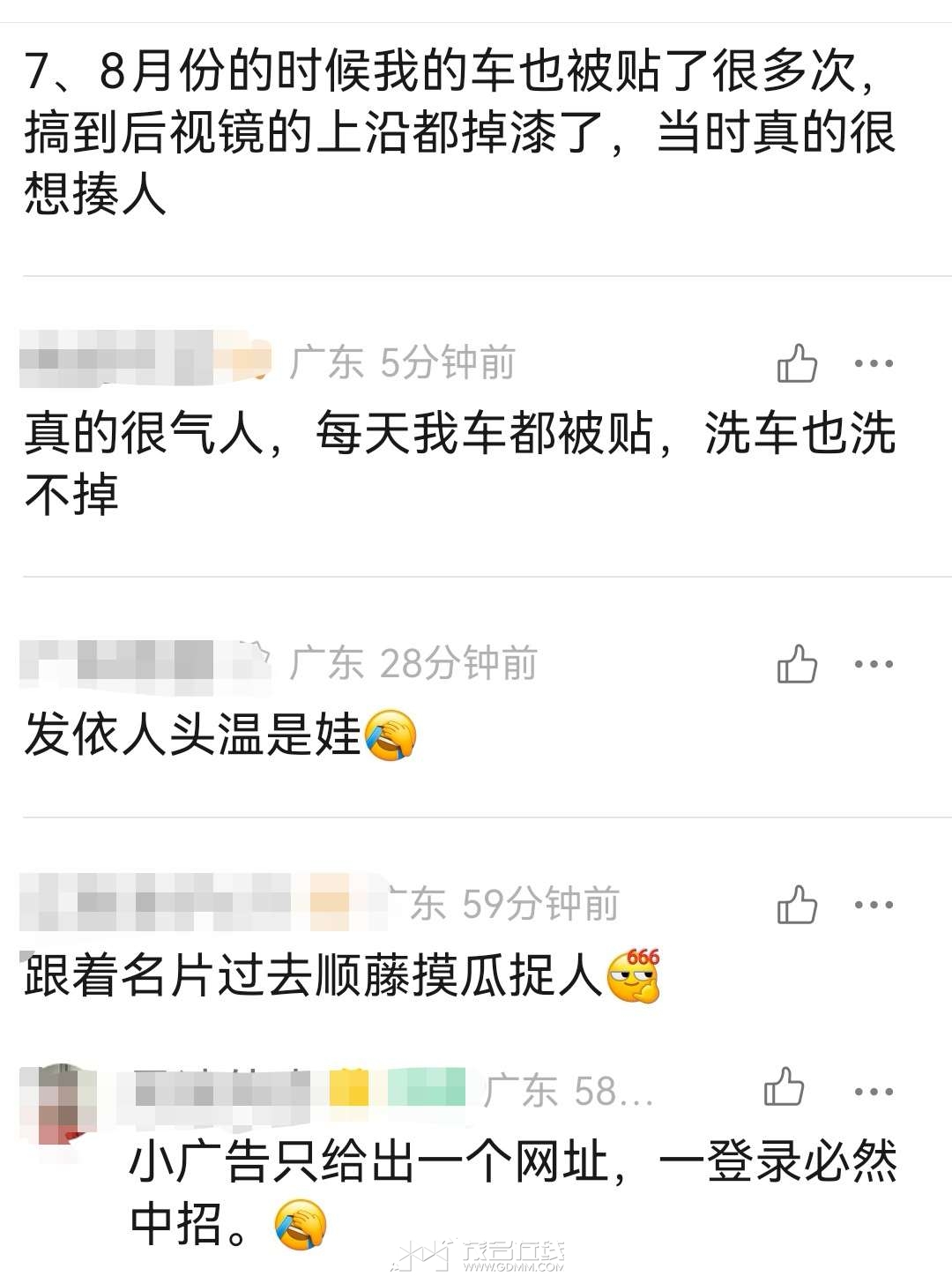The width and height of the screenshot is (952, 1276).
Task: Open the avatar of the 小广告 reply author
Action: 59,1104
